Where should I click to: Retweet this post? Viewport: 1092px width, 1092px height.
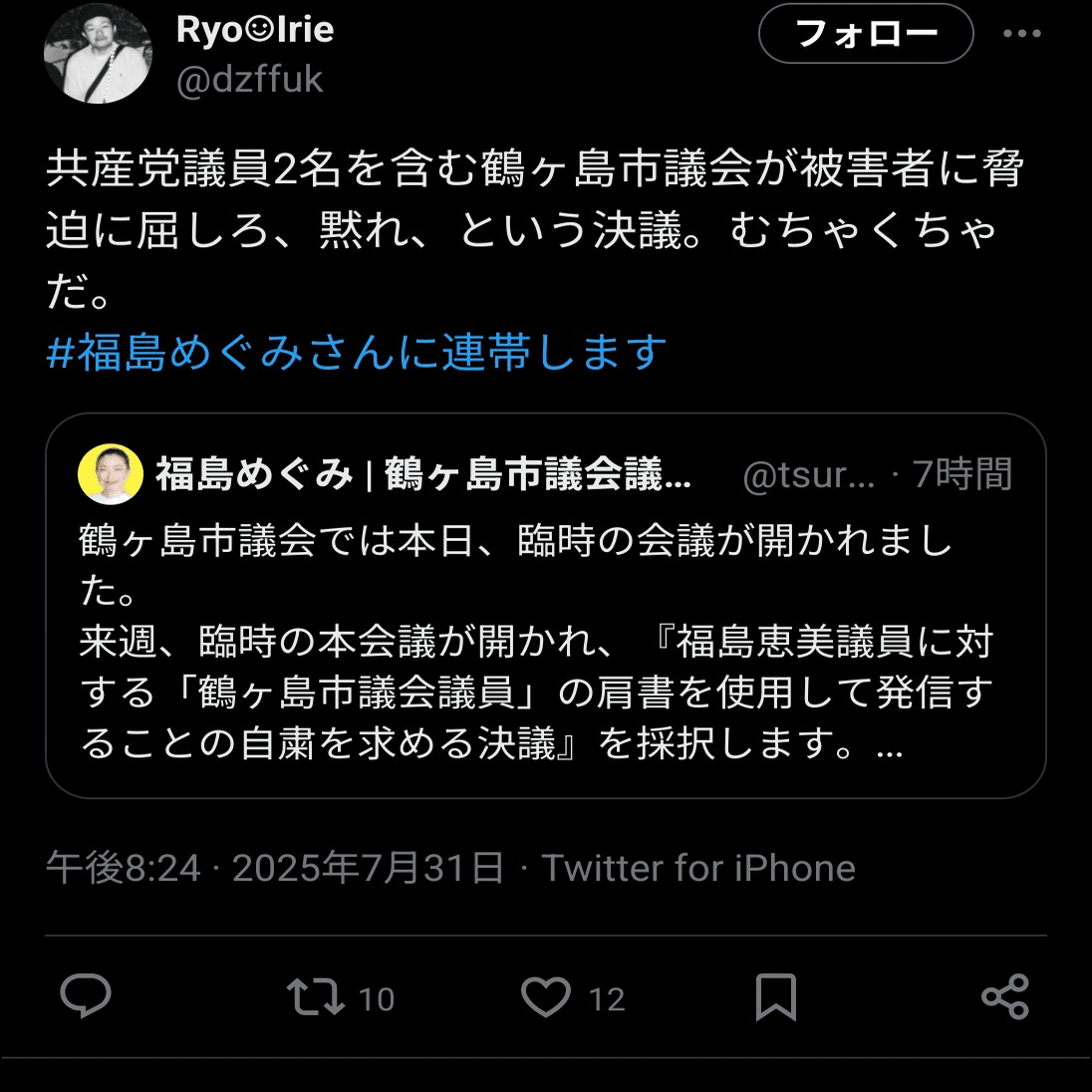point(316,996)
